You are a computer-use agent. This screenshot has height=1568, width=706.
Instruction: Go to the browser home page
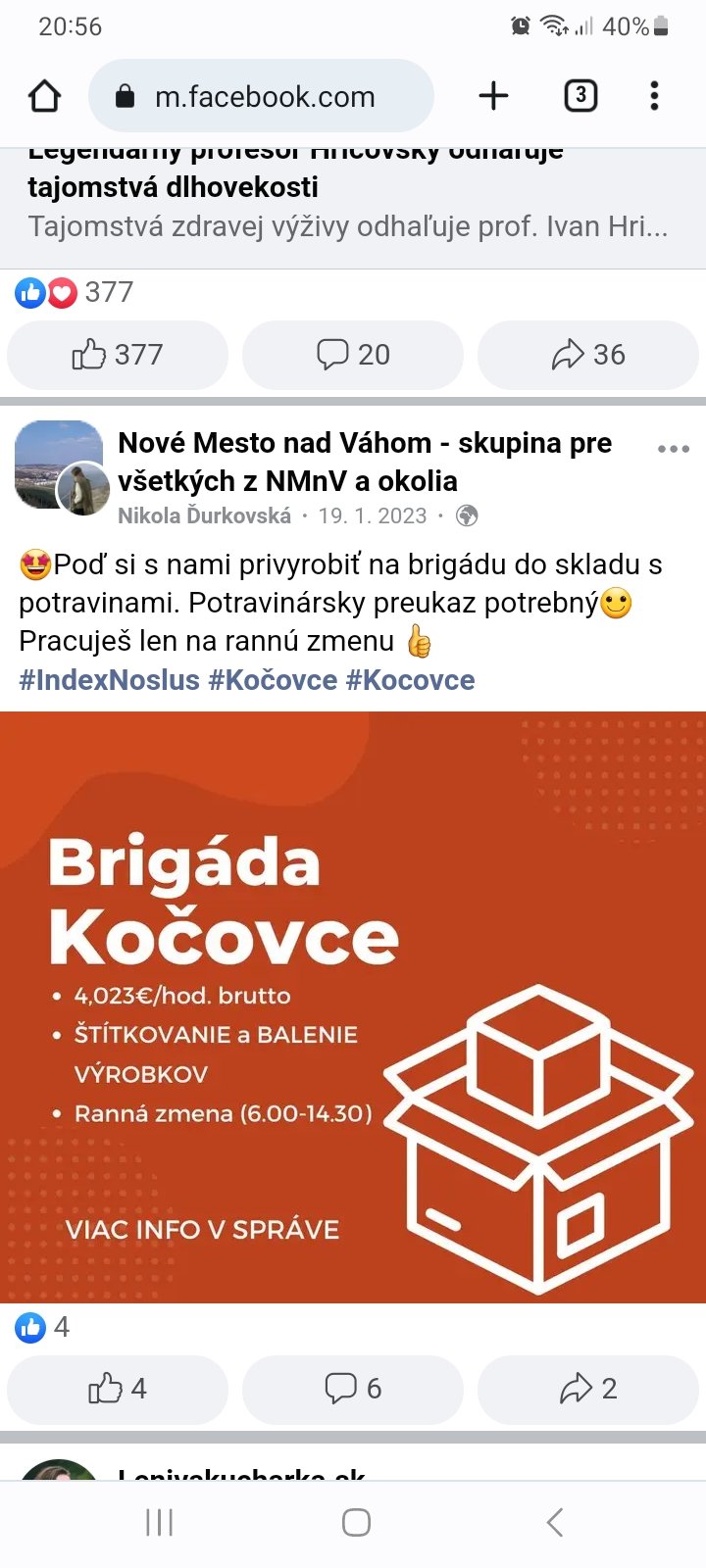(x=44, y=96)
